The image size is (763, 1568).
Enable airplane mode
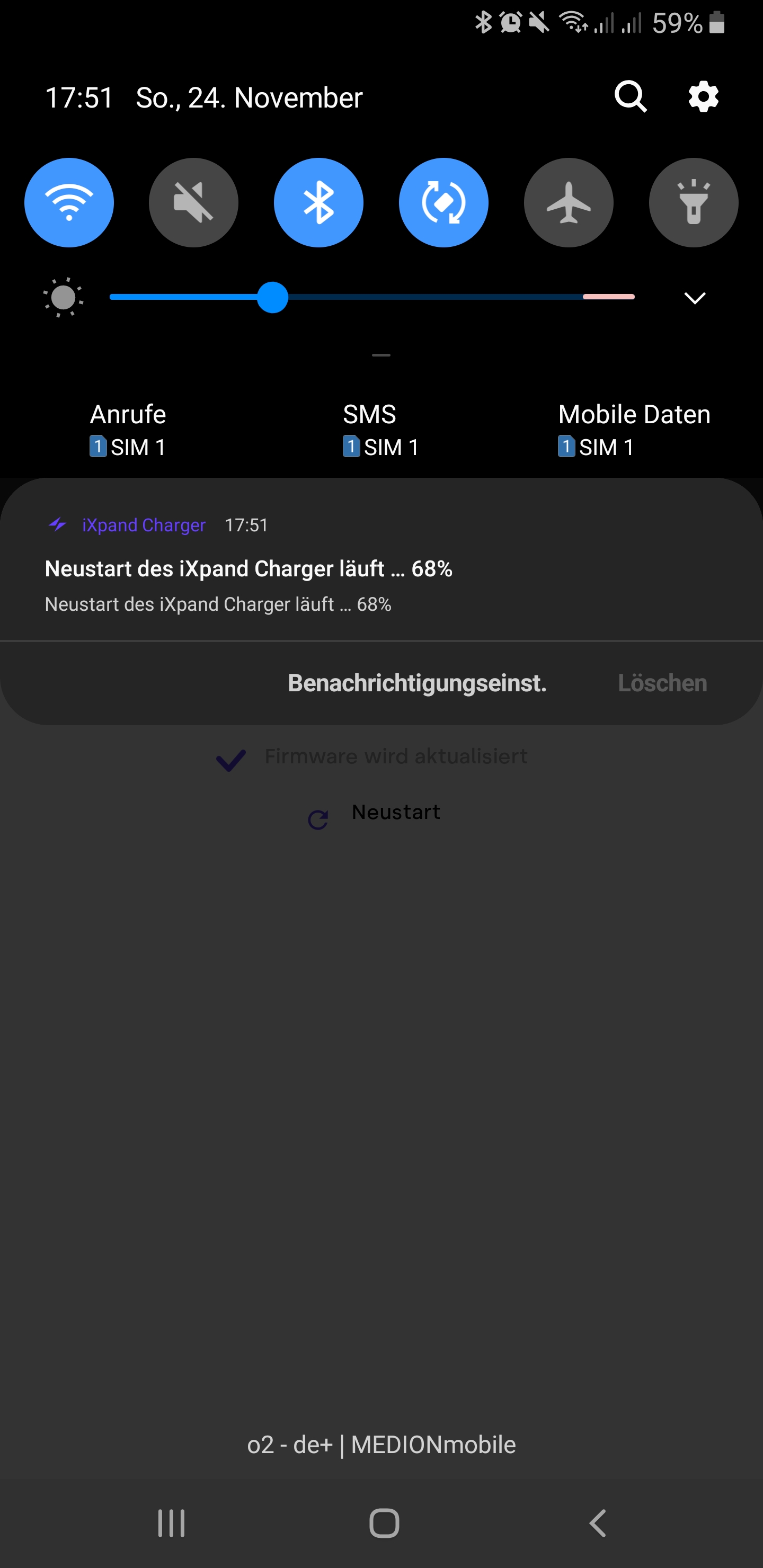(x=568, y=203)
